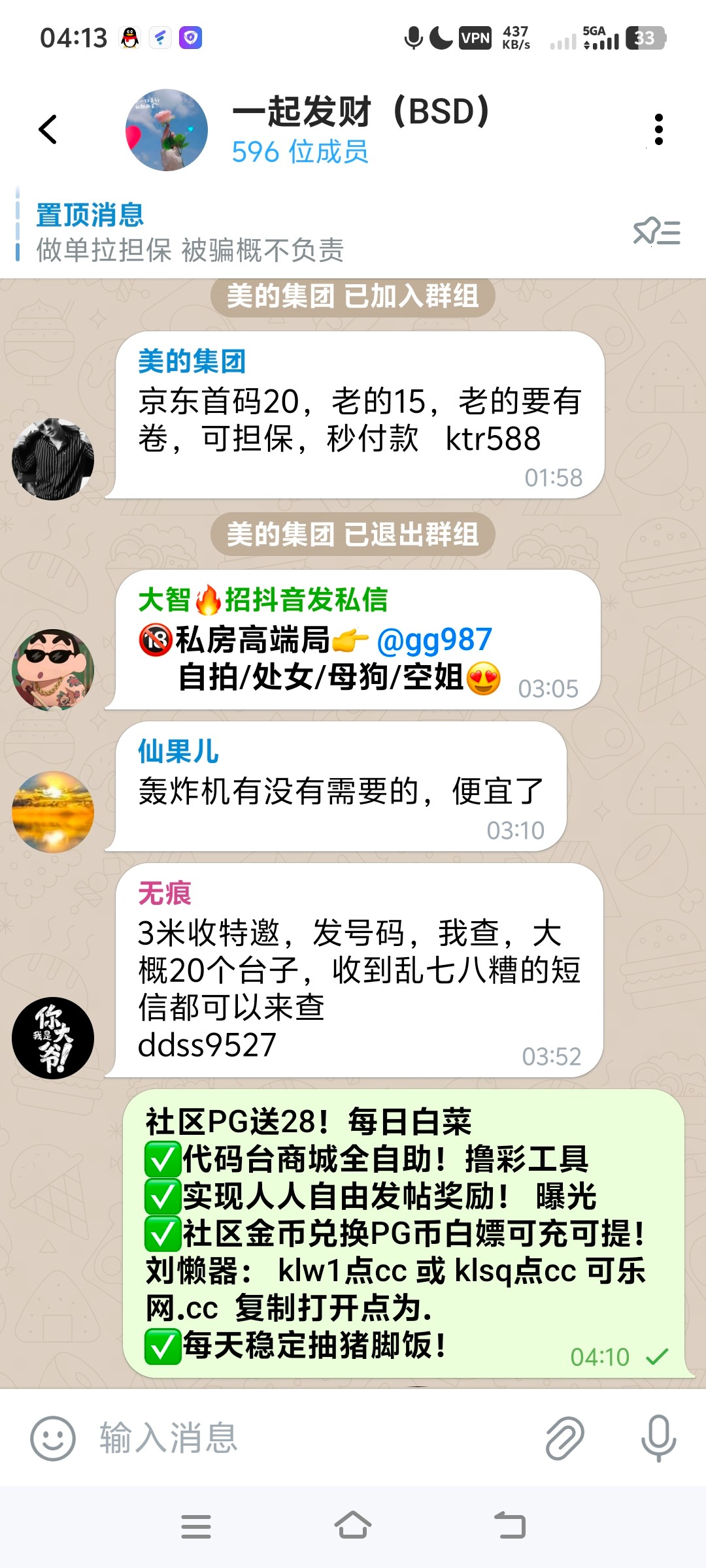
Task: Open the pinned message banner
Action: pyautogui.click(x=261, y=233)
